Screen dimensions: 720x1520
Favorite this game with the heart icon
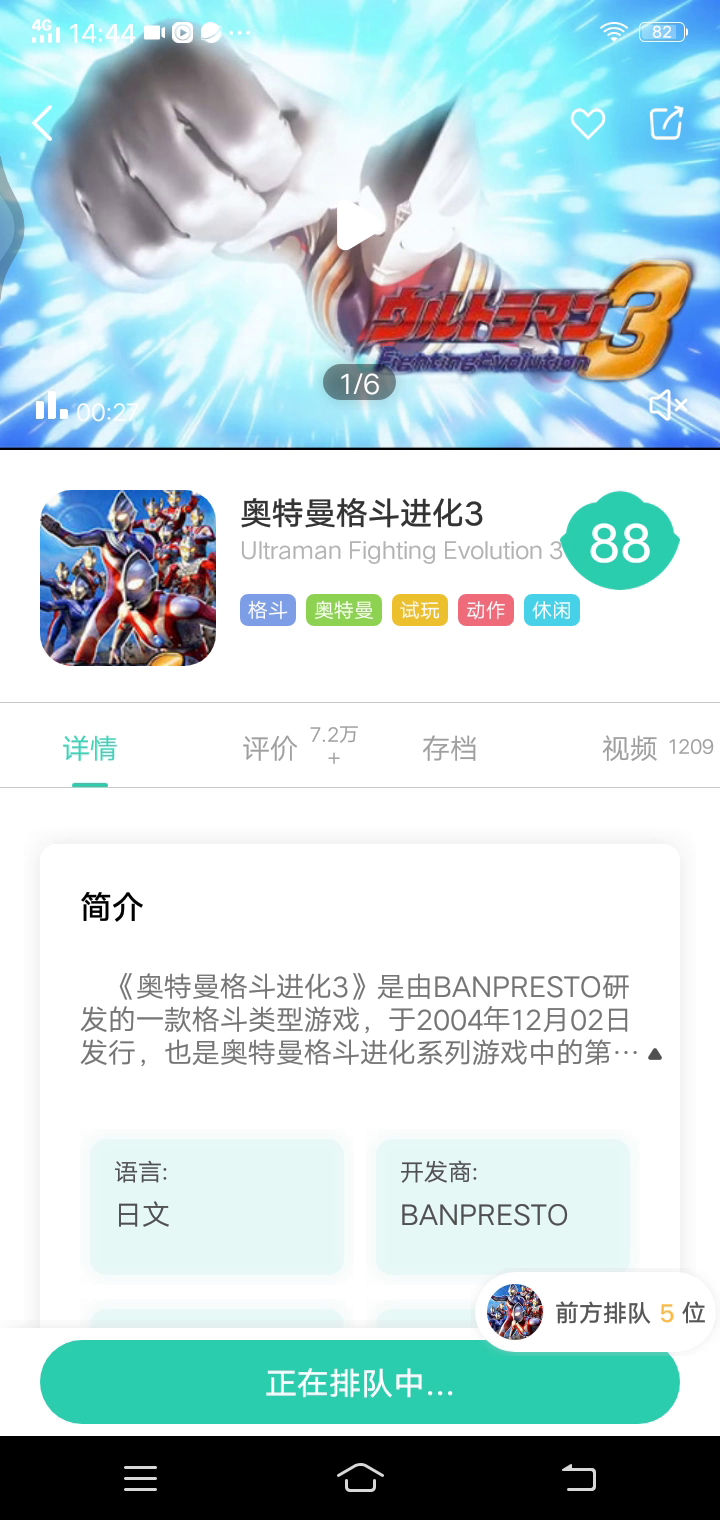tap(588, 124)
